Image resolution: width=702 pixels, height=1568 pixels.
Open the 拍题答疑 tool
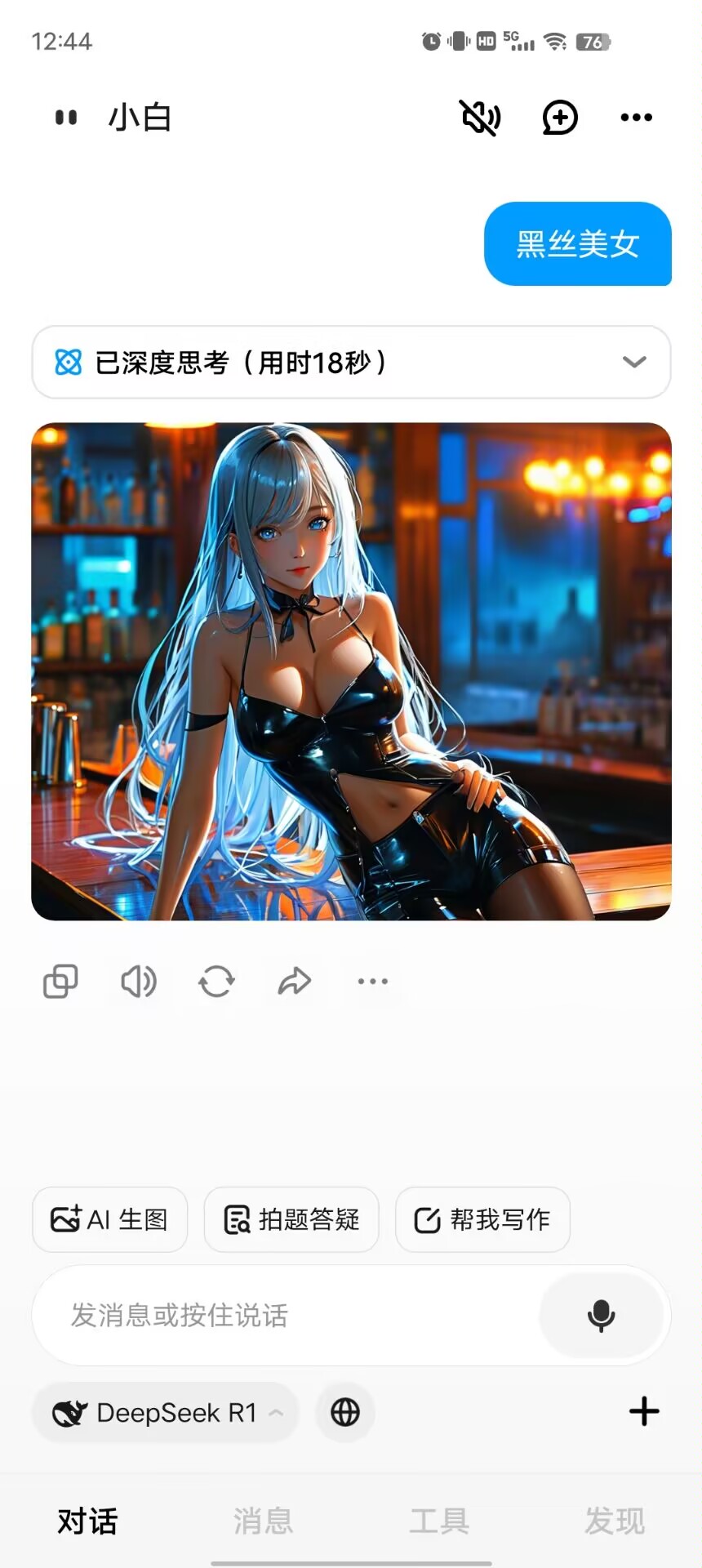point(291,1219)
